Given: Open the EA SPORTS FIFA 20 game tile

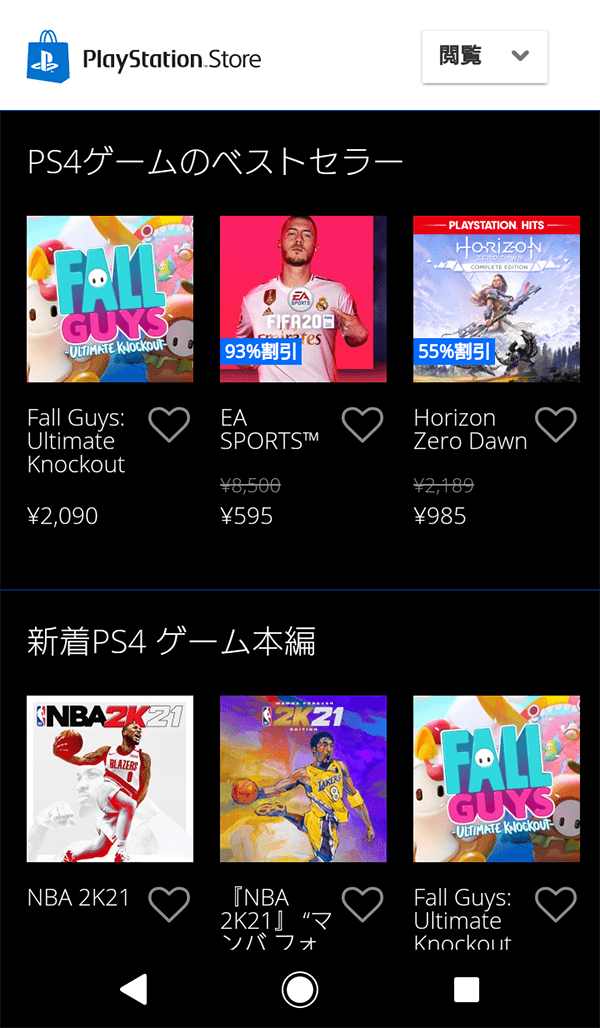Looking at the screenshot, I should click(303, 299).
